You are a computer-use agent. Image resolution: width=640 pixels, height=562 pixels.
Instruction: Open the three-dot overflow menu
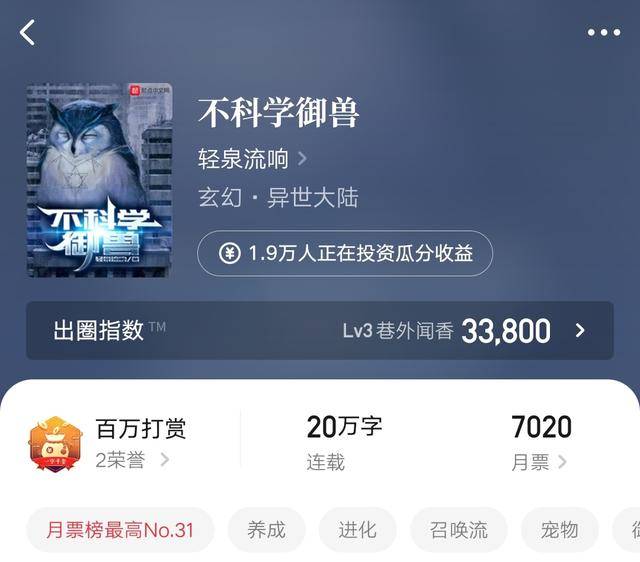pos(603,32)
